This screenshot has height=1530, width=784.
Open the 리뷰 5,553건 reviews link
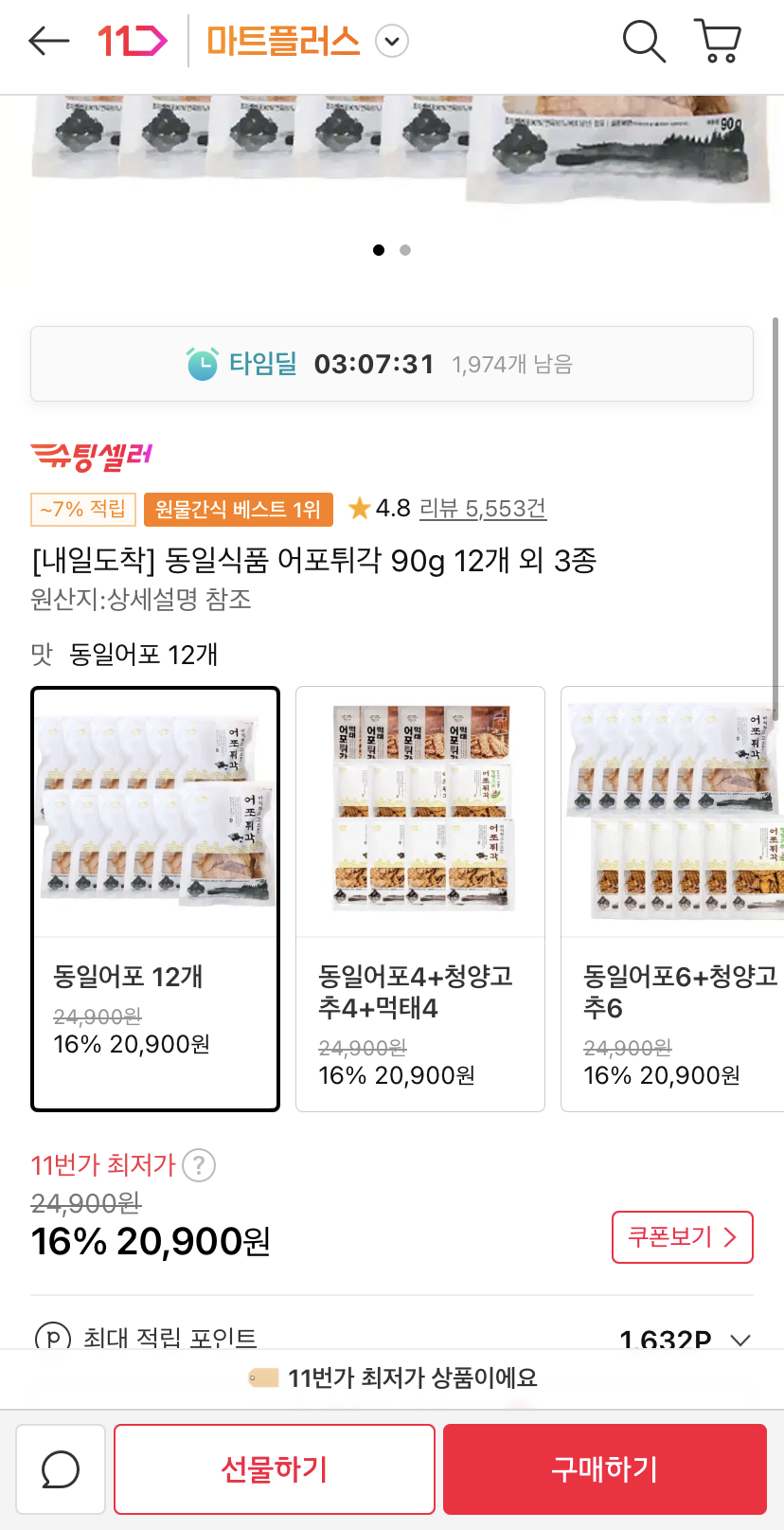click(x=482, y=509)
